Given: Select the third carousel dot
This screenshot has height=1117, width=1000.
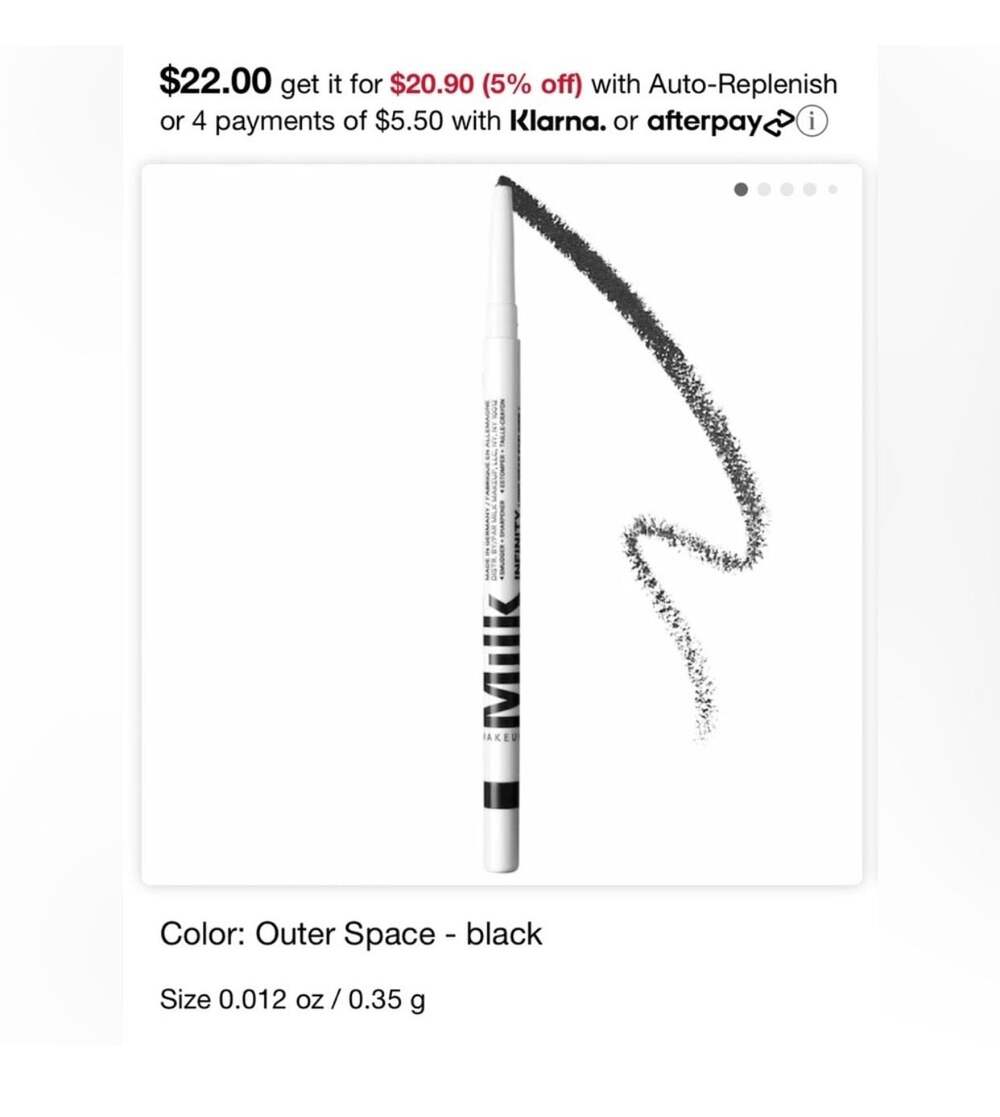Looking at the screenshot, I should click(787, 188).
